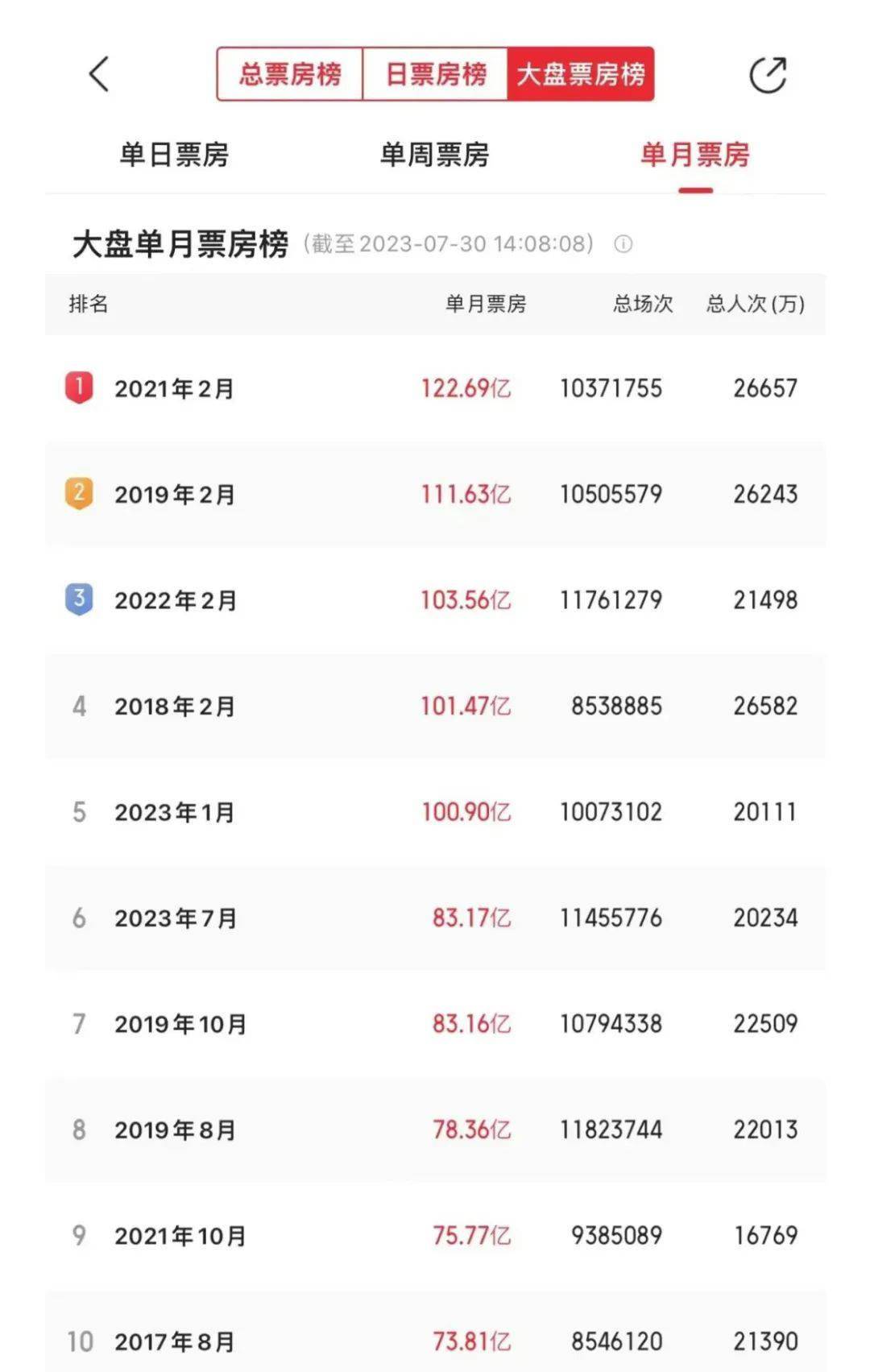Image resolution: width=870 pixels, height=1372 pixels.
Task: Go back using the top-left arrow
Action: (99, 75)
